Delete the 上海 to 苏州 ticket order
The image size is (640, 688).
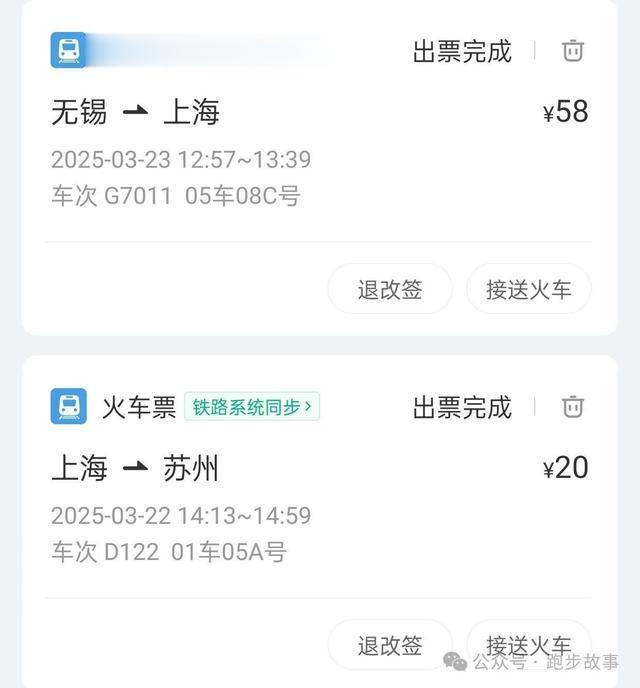point(573,407)
